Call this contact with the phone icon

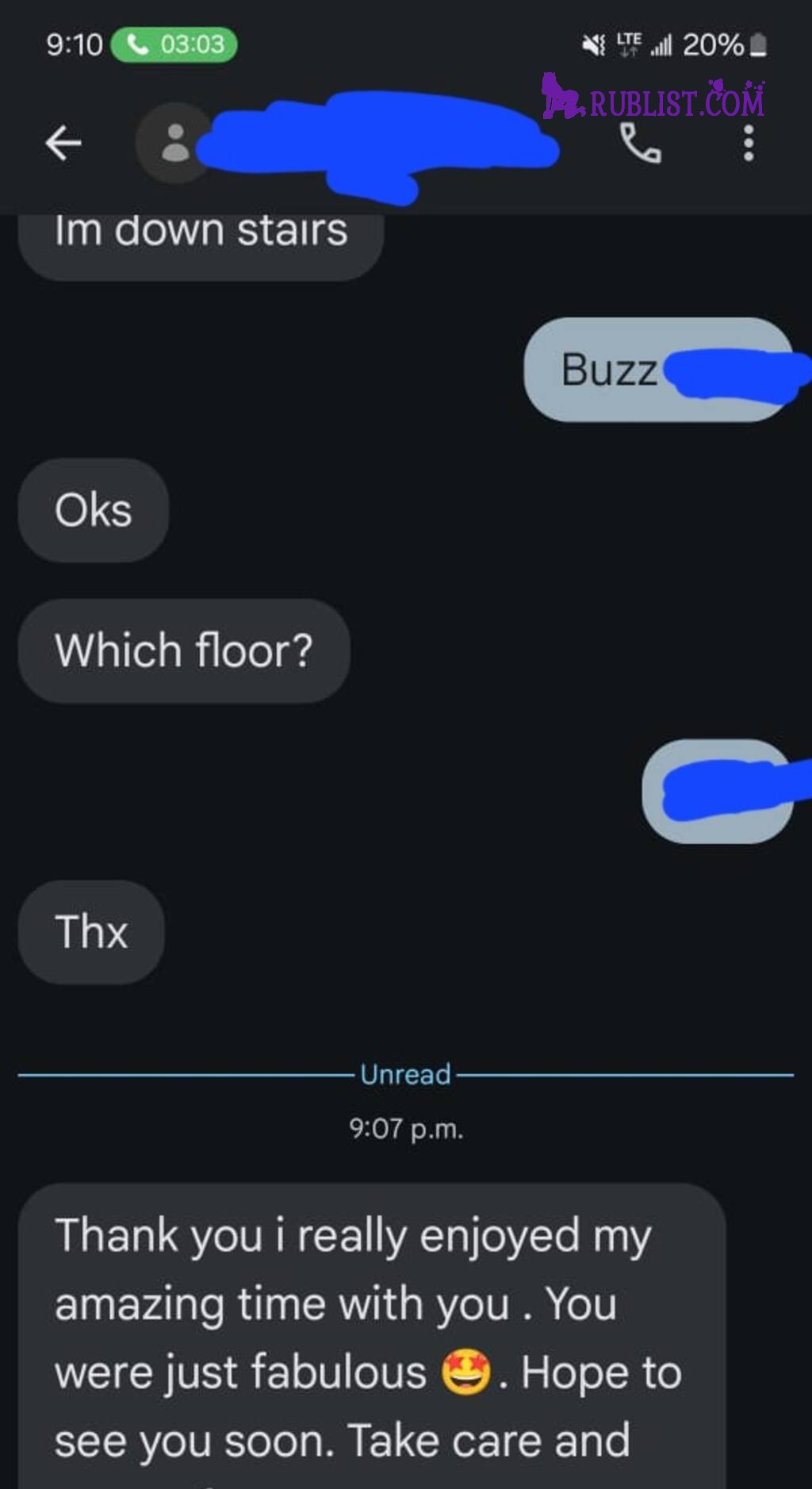[x=639, y=144]
